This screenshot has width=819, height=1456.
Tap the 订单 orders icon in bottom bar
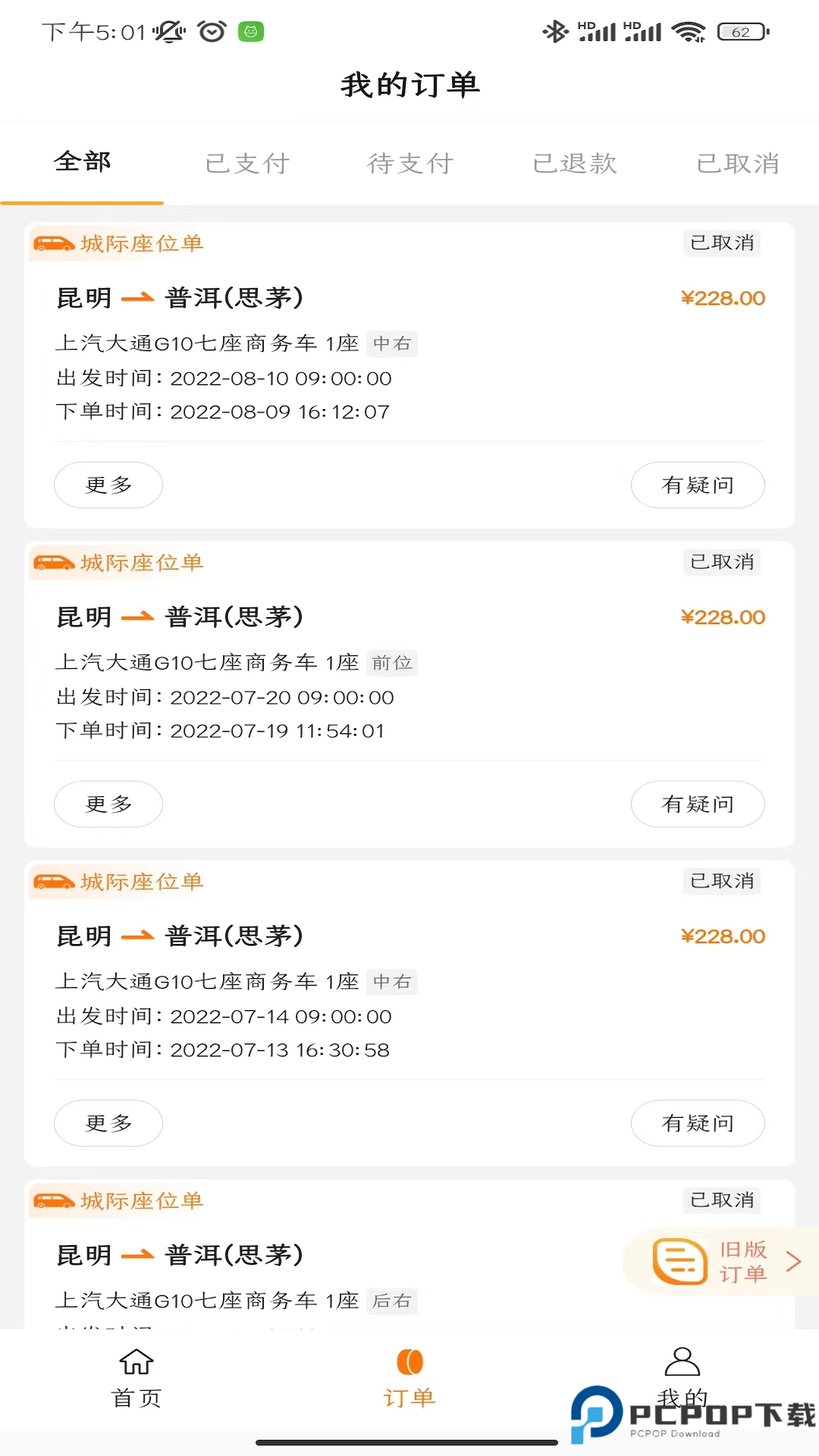pyautogui.click(x=409, y=1363)
